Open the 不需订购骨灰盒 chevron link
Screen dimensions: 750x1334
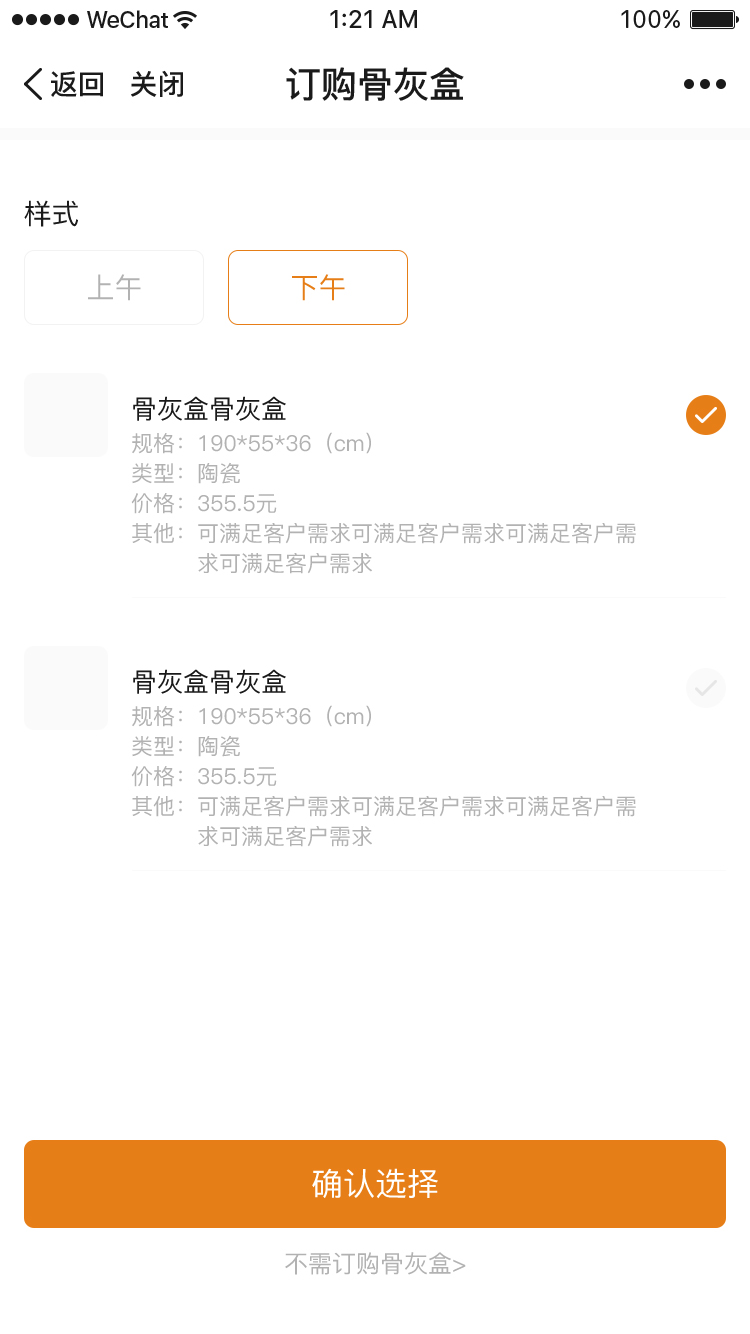pos(375,1265)
